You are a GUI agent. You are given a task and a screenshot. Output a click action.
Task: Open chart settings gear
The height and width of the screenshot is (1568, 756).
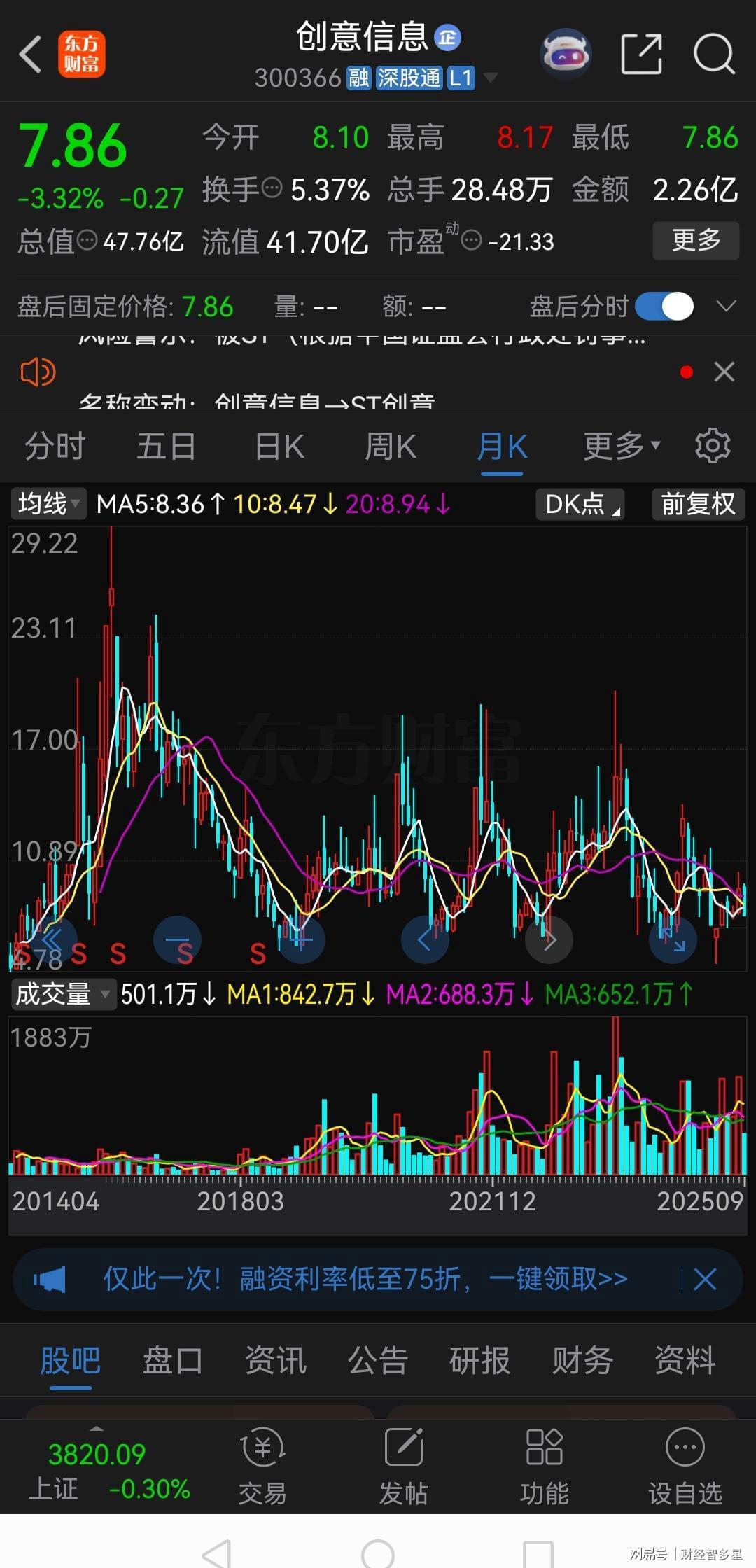[x=713, y=446]
